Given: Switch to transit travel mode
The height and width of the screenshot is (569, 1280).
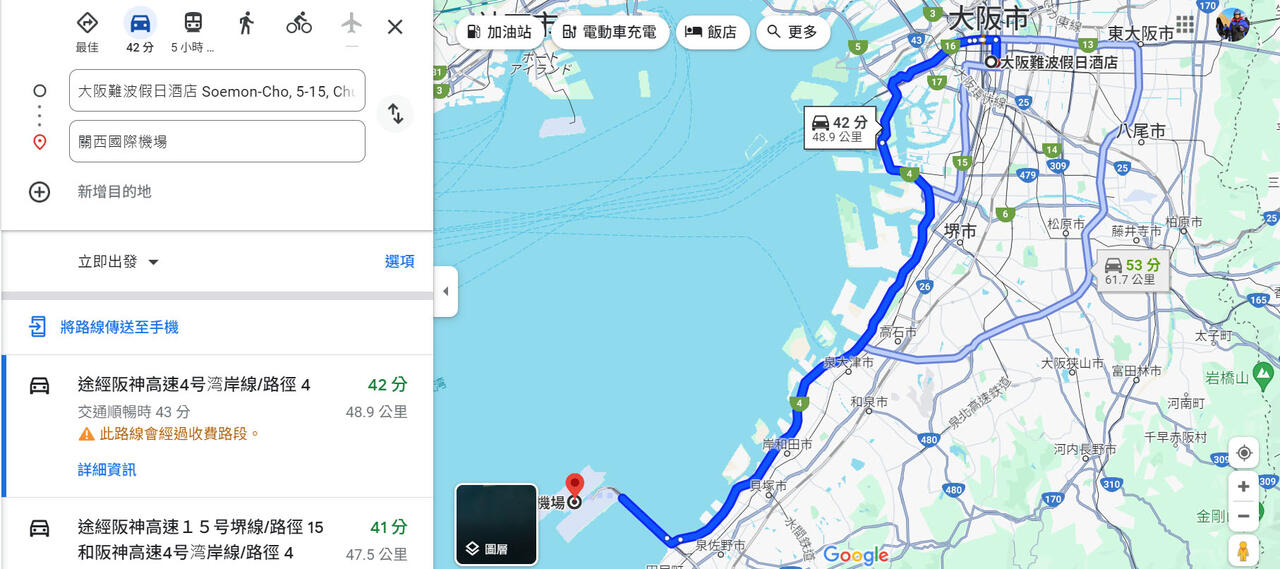Looking at the screenshot, I should click(193, 31).
